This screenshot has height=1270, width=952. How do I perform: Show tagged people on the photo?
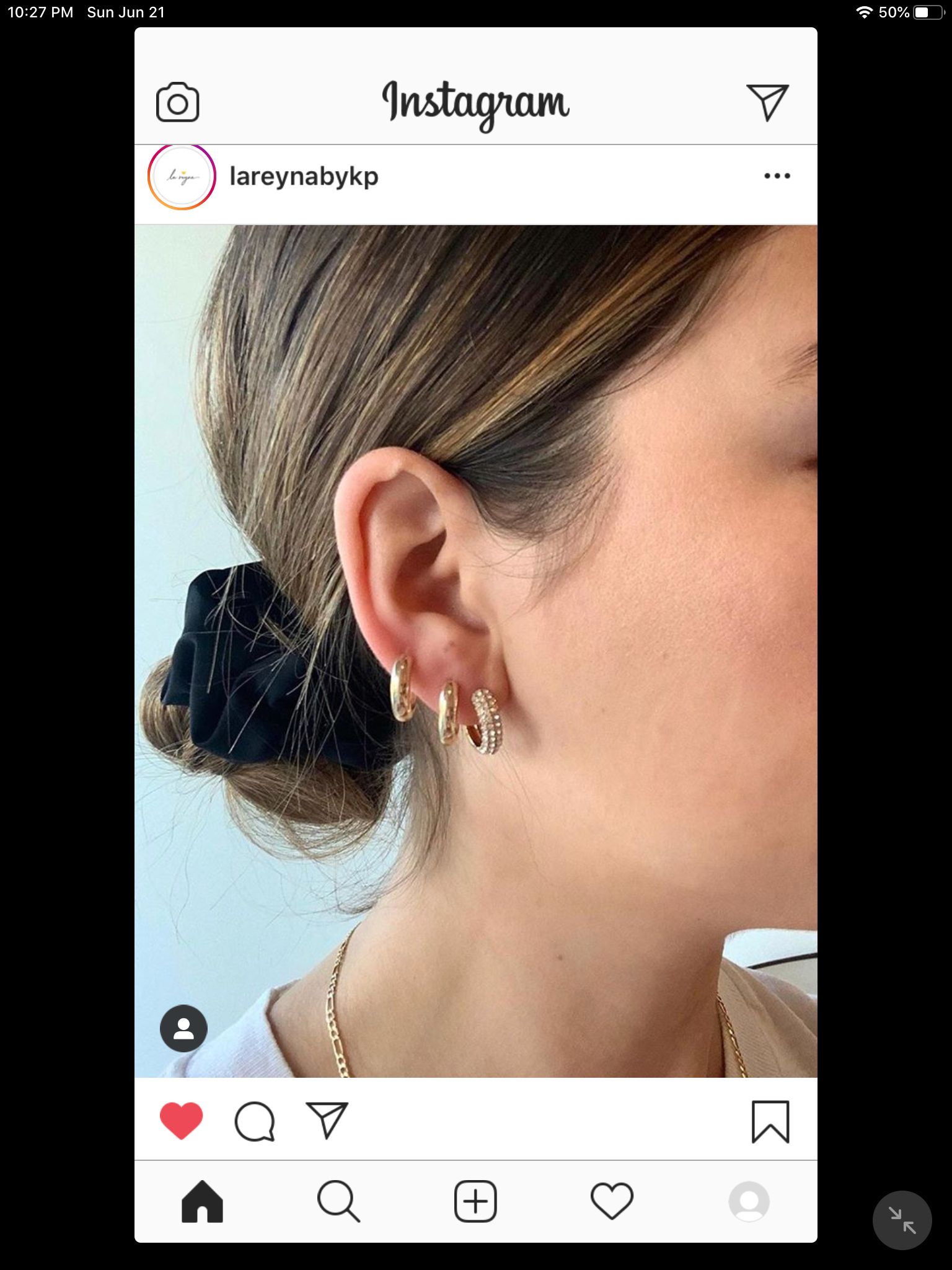tap(183, 1028)
